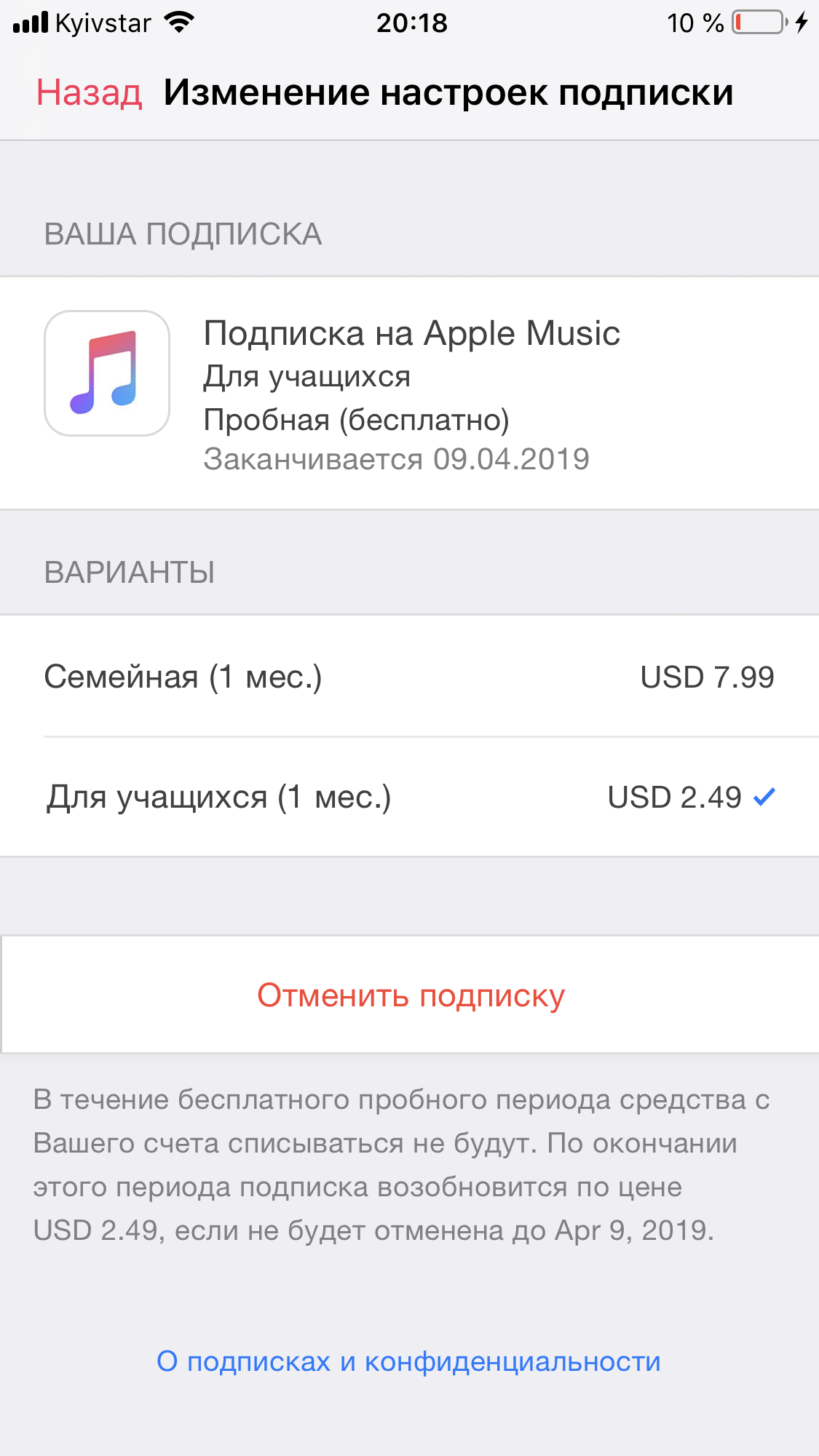The width and height of the screenshot is (819, 1456).
Task: Tap Отменить подписку to cancel the subscription
Action: point(411,995)
